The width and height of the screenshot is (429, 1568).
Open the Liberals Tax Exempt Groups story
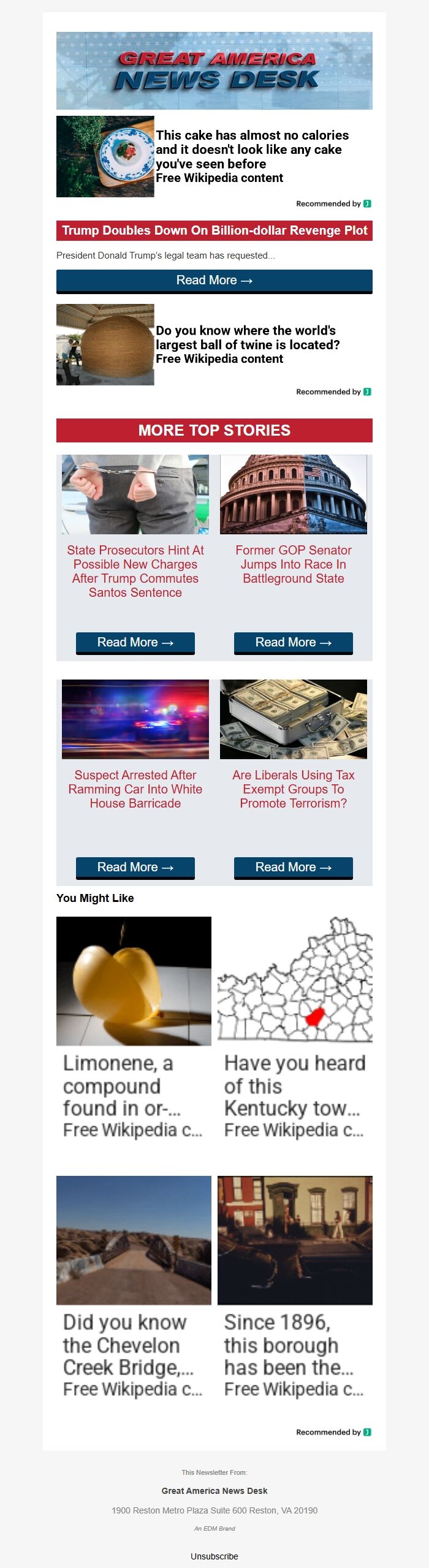pos(294,789)
